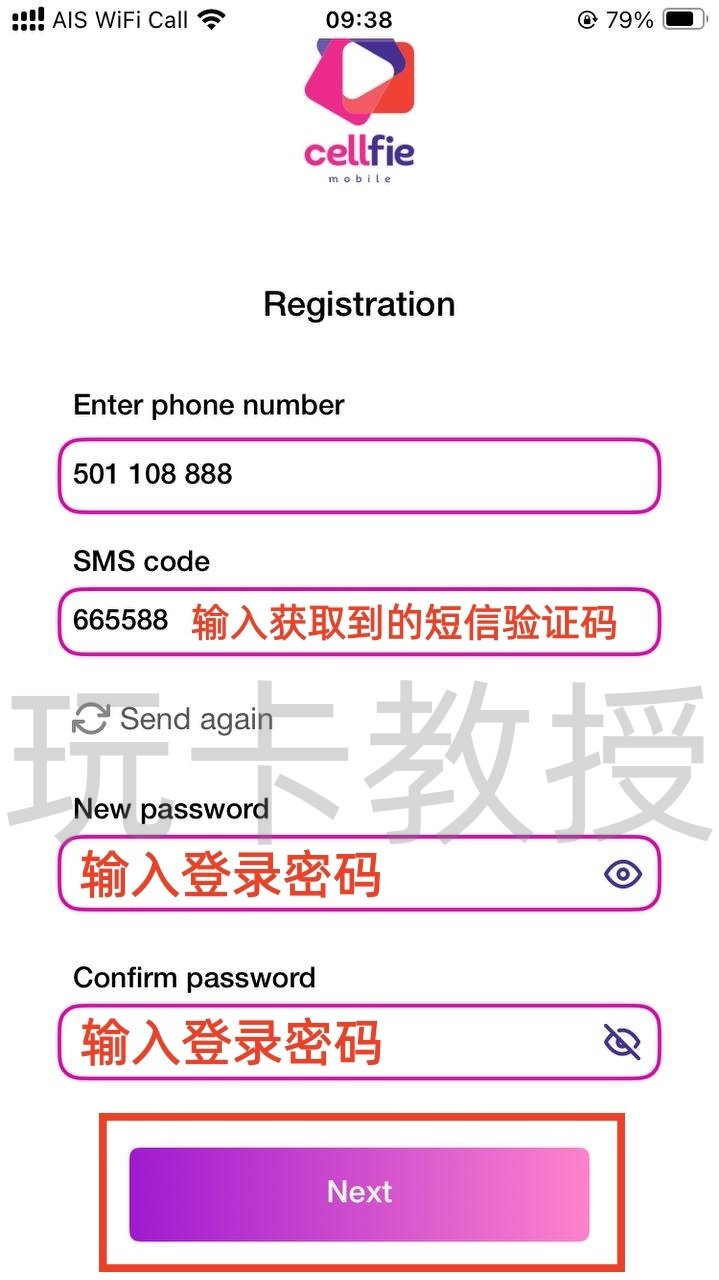Continue registration with the Next button

pyautogui.click(x=359, y=1192)
